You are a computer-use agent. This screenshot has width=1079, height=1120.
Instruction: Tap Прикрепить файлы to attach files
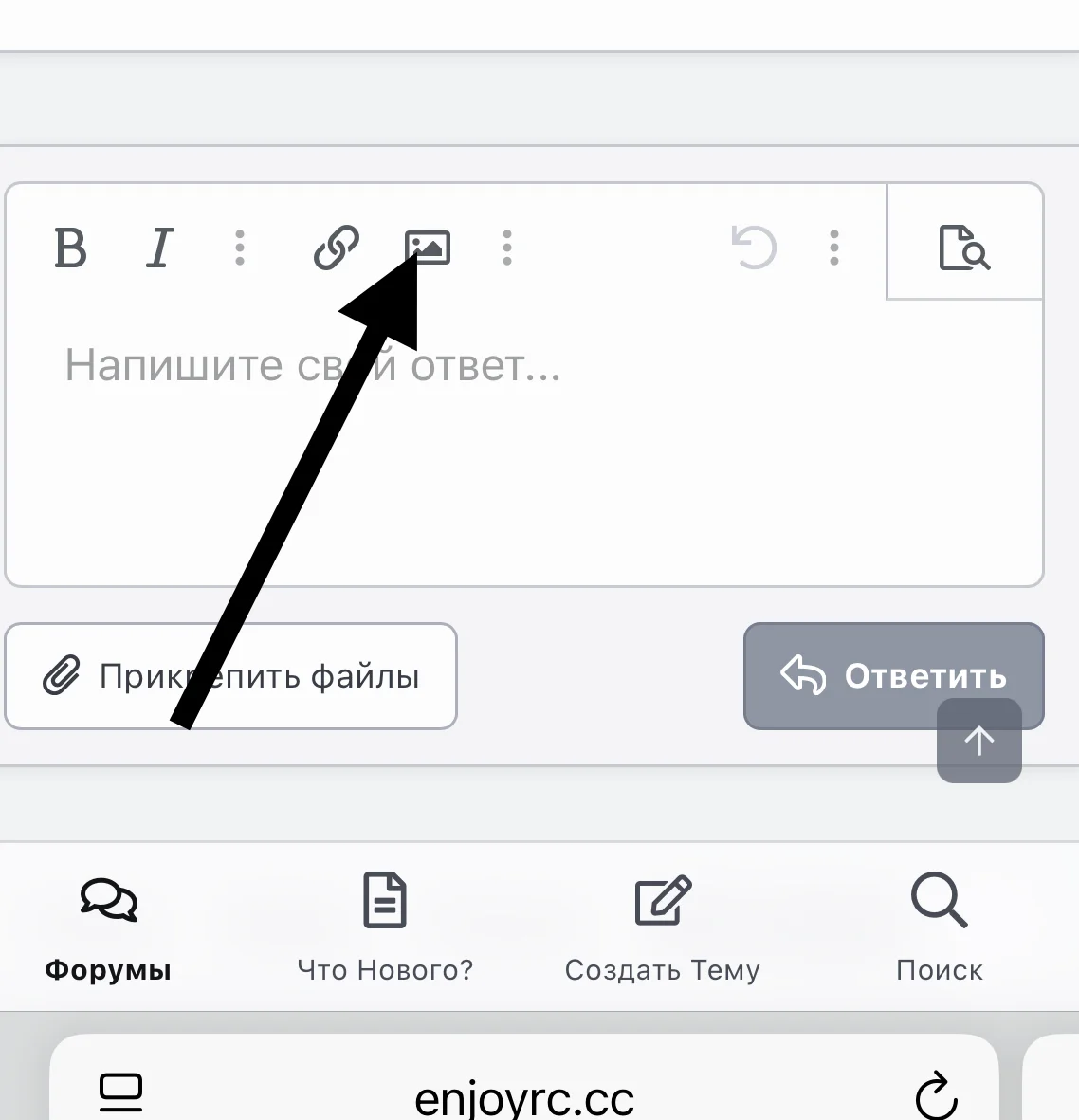click(x=230, y=676)
